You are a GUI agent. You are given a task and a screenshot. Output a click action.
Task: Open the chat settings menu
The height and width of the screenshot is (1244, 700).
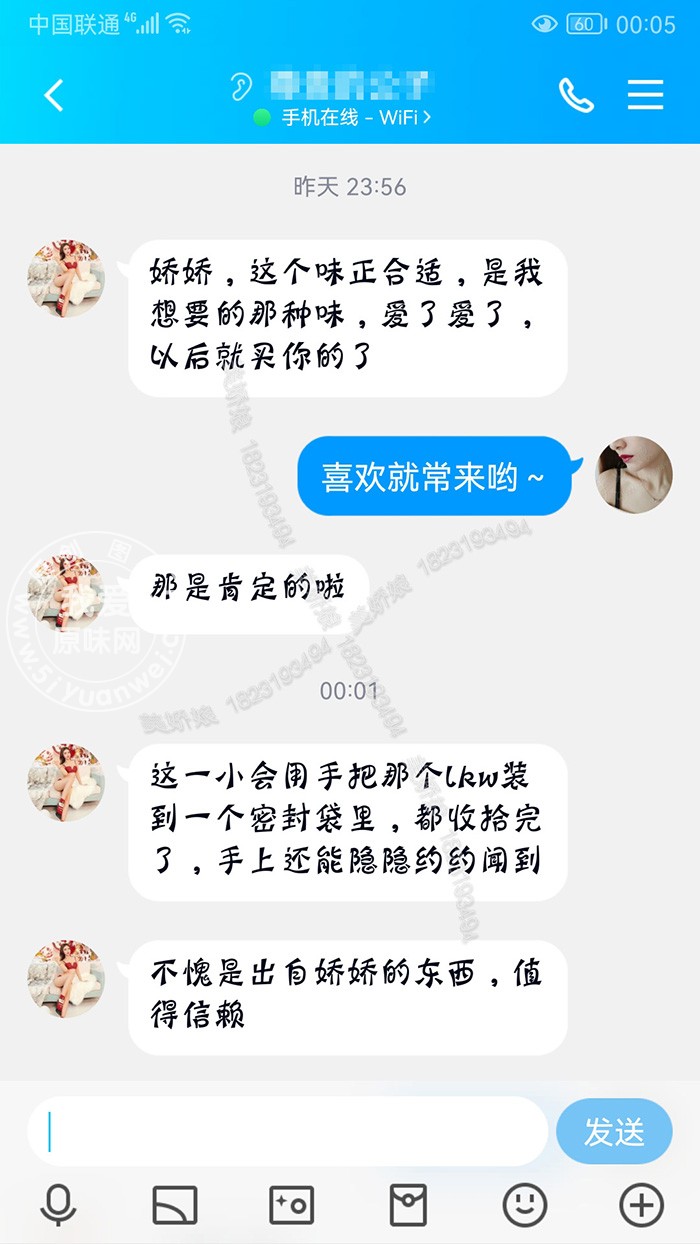(645, 95)
